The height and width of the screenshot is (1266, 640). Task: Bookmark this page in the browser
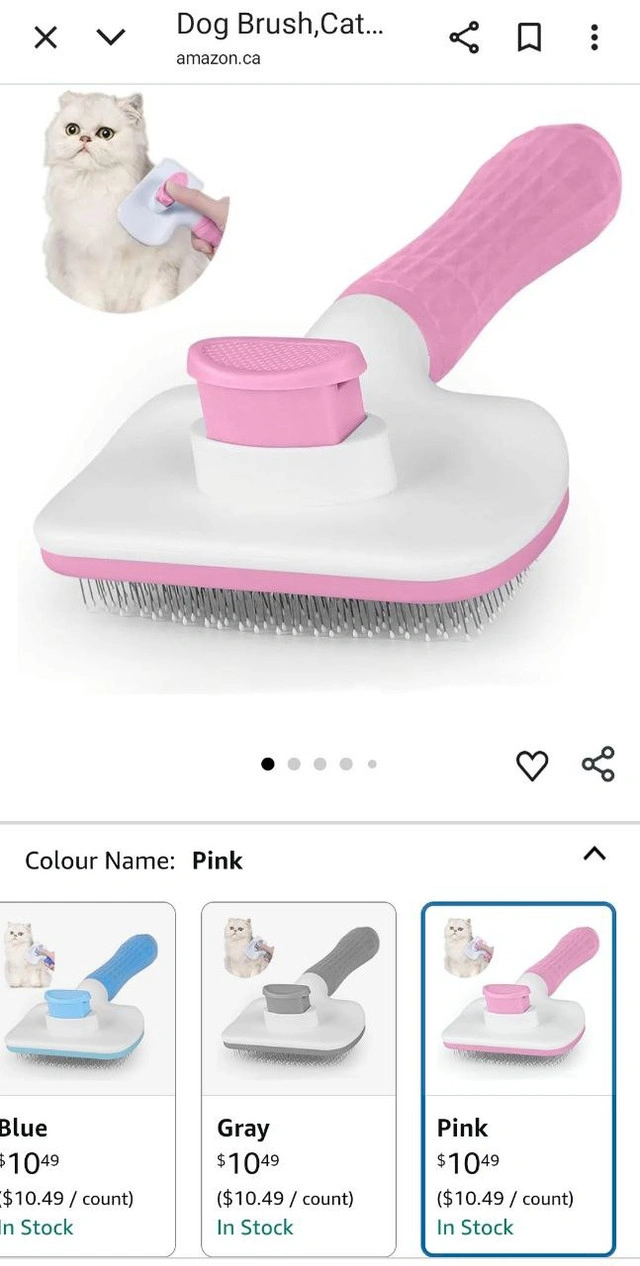[529, 38]
